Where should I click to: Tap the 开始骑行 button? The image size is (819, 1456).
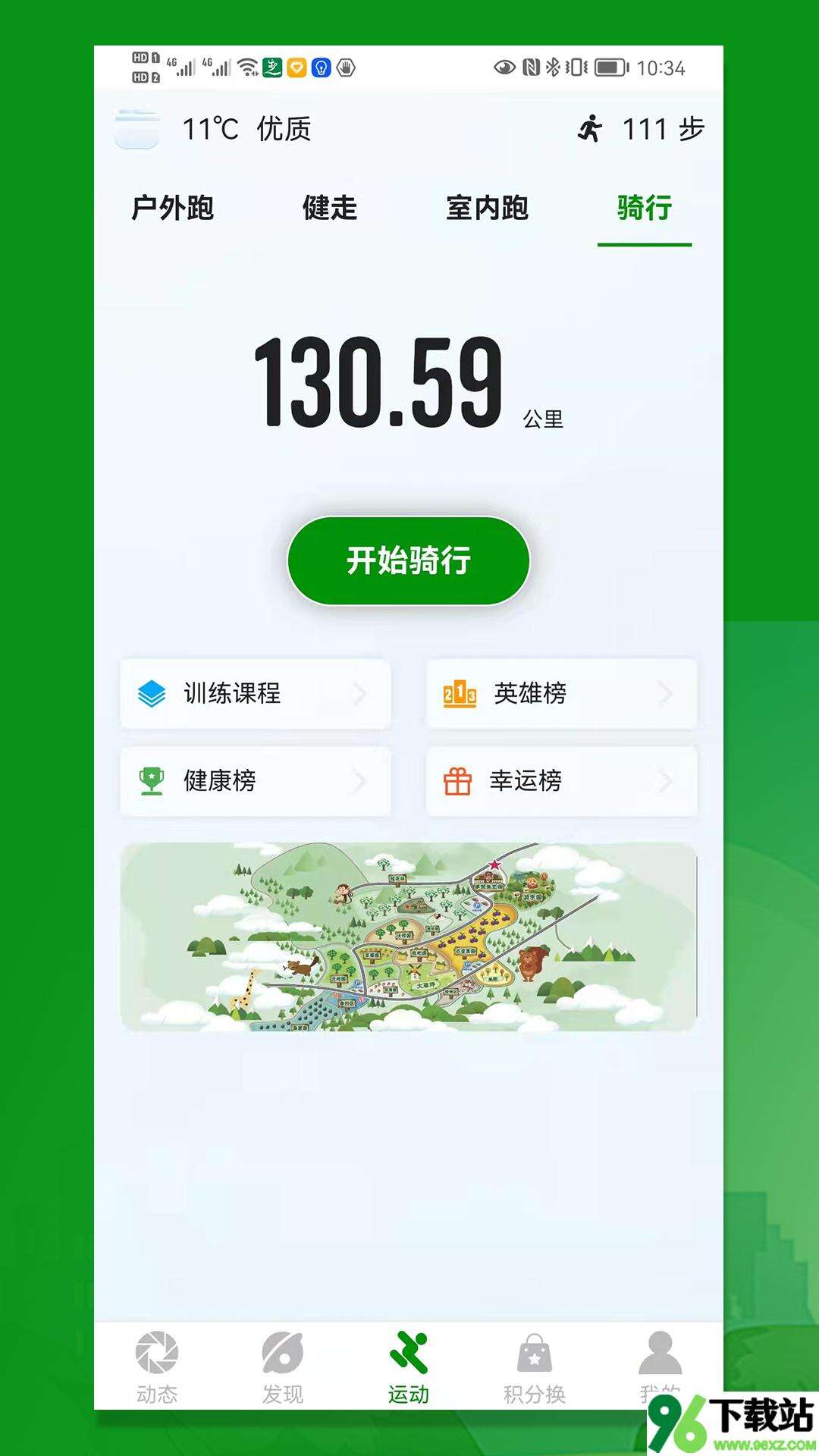tap(408, 561)
